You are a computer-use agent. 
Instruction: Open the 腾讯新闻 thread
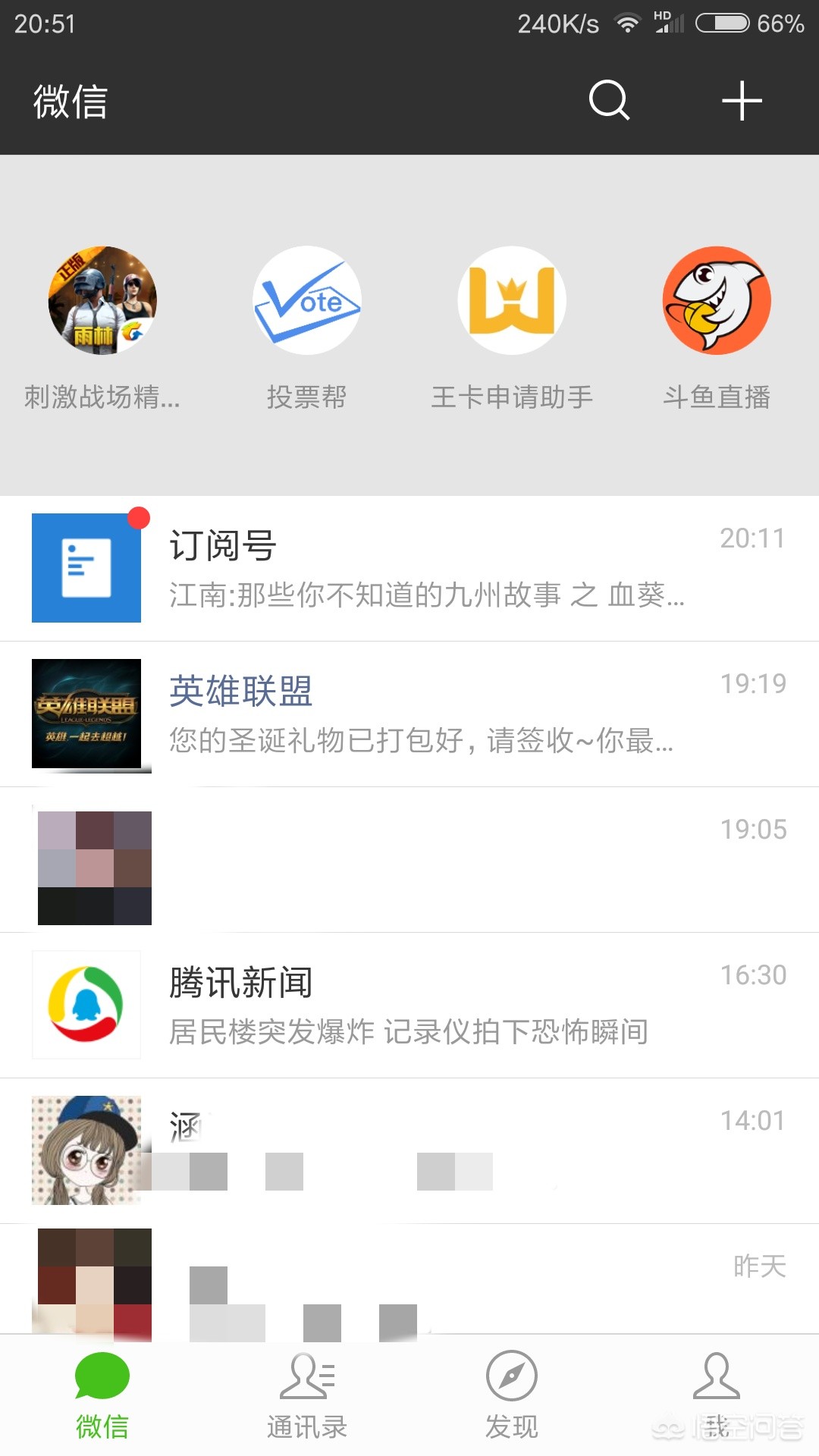(409, 1005)
